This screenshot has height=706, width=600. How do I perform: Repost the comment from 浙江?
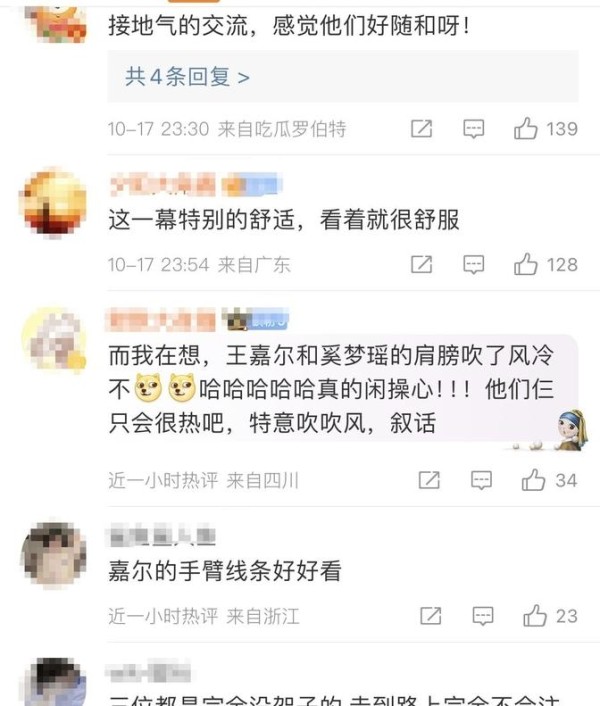click(429, 615)
